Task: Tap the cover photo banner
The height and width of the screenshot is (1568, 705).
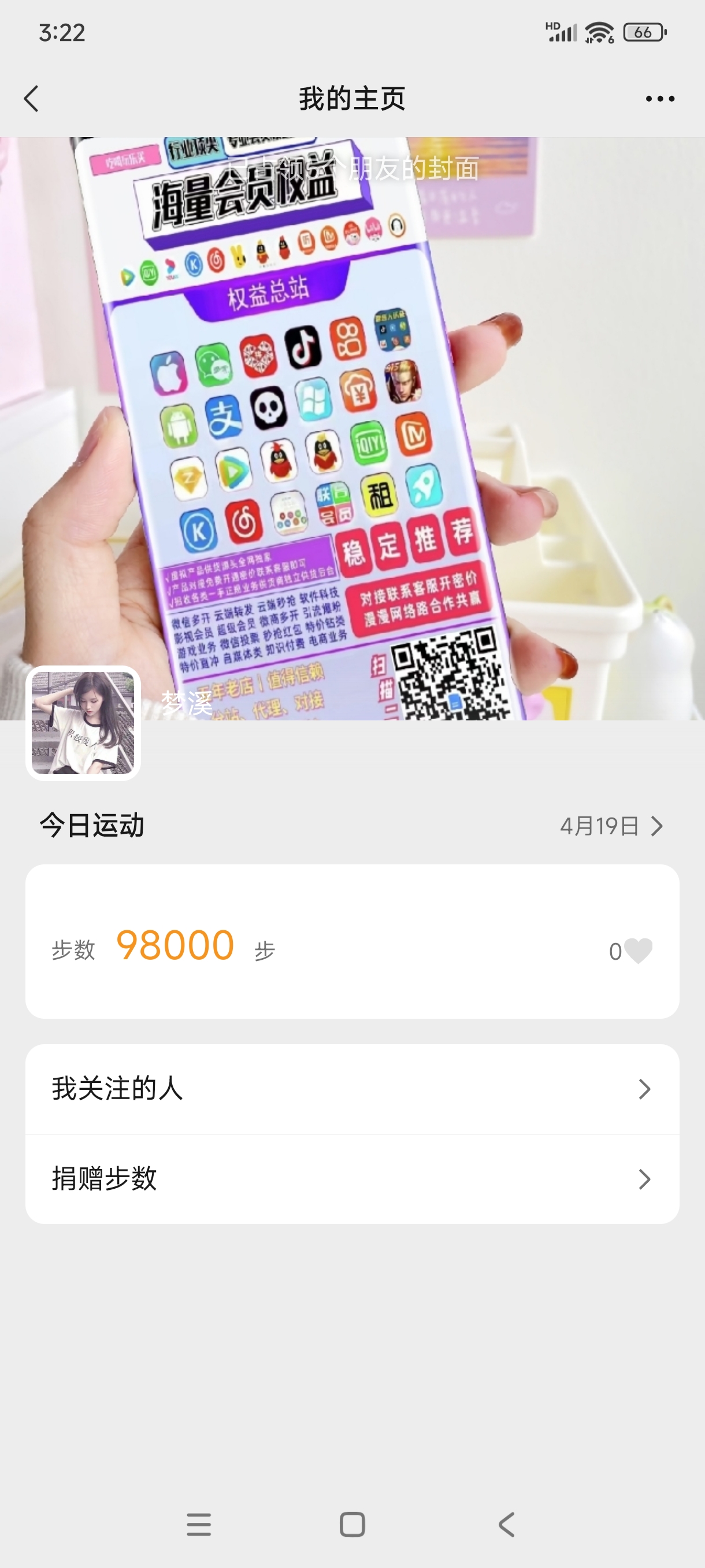Action: click(352, 428)
